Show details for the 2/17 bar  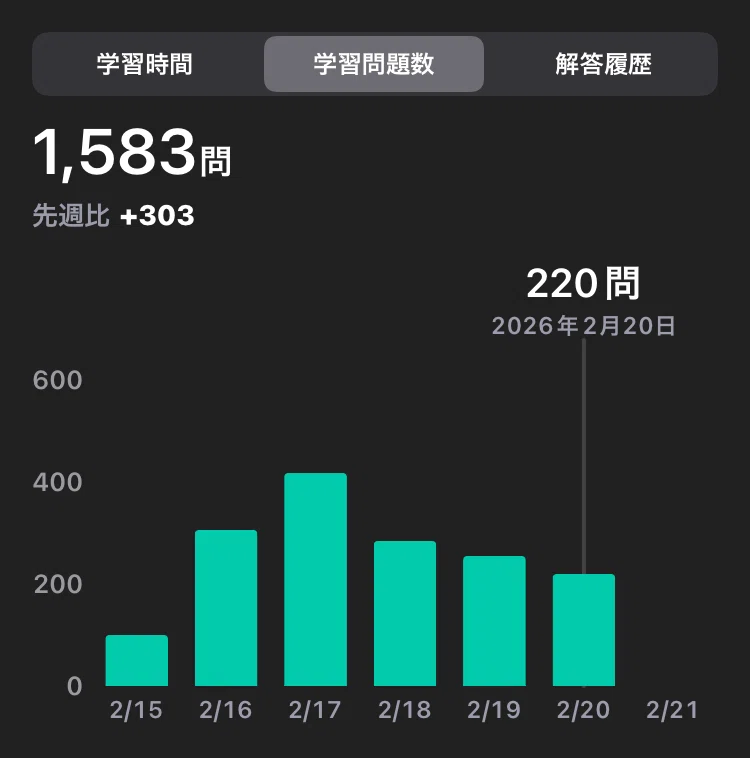point(315,579)
